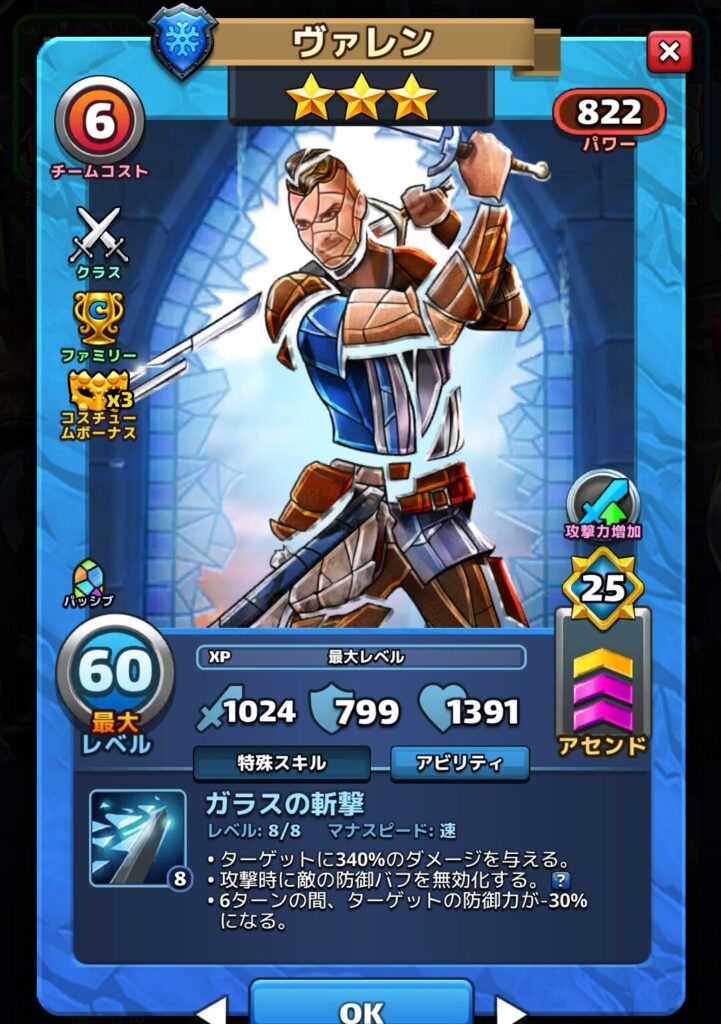
Task: Close the ヴァレン hero card
Action: tap(669, 52)
